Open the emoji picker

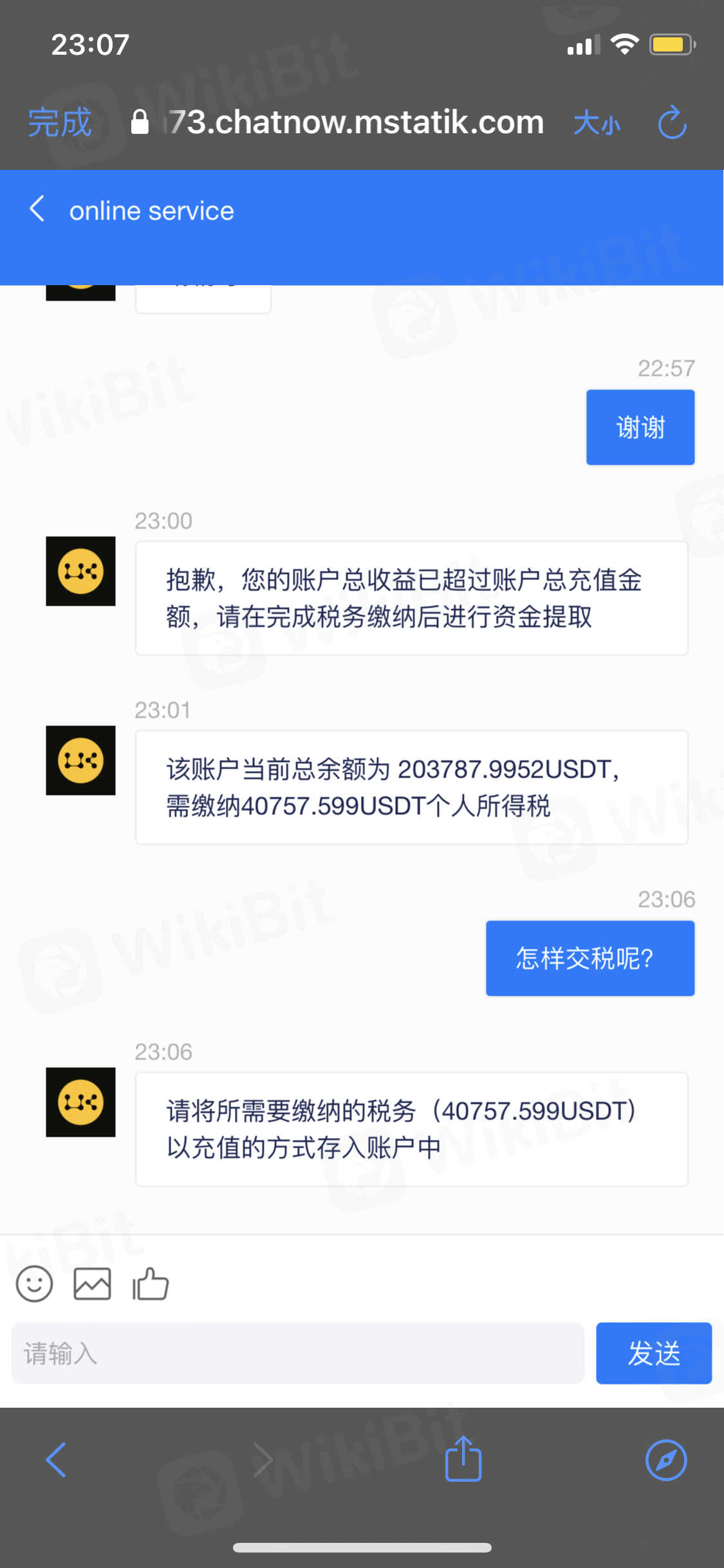pos(34,1284)
